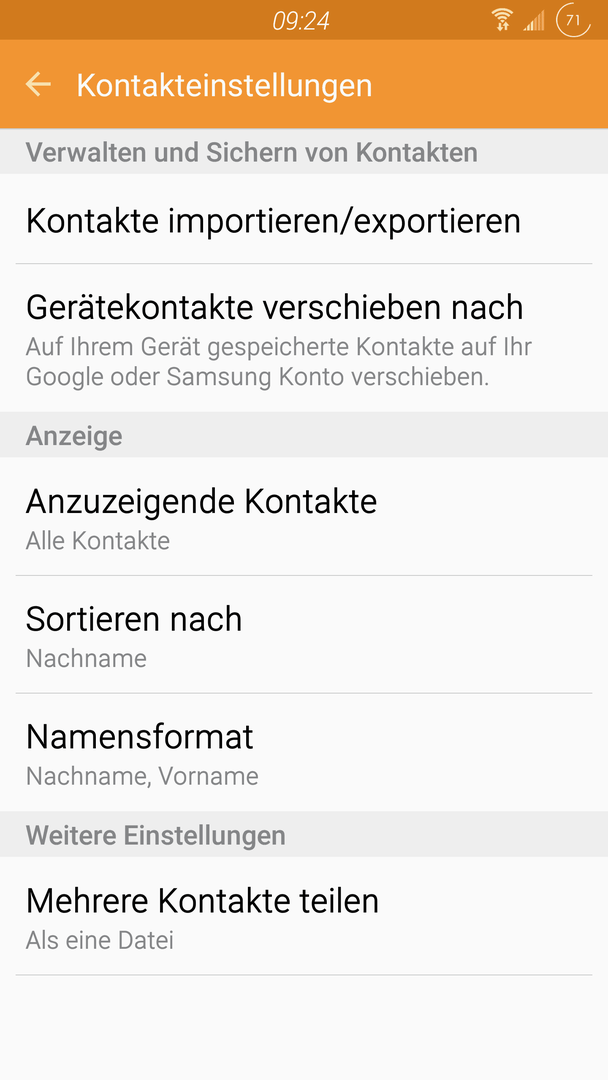The height and width of the screenshot is (1080, 608).
Task: Select the Namensformat setting
Action: click(304, 752)
